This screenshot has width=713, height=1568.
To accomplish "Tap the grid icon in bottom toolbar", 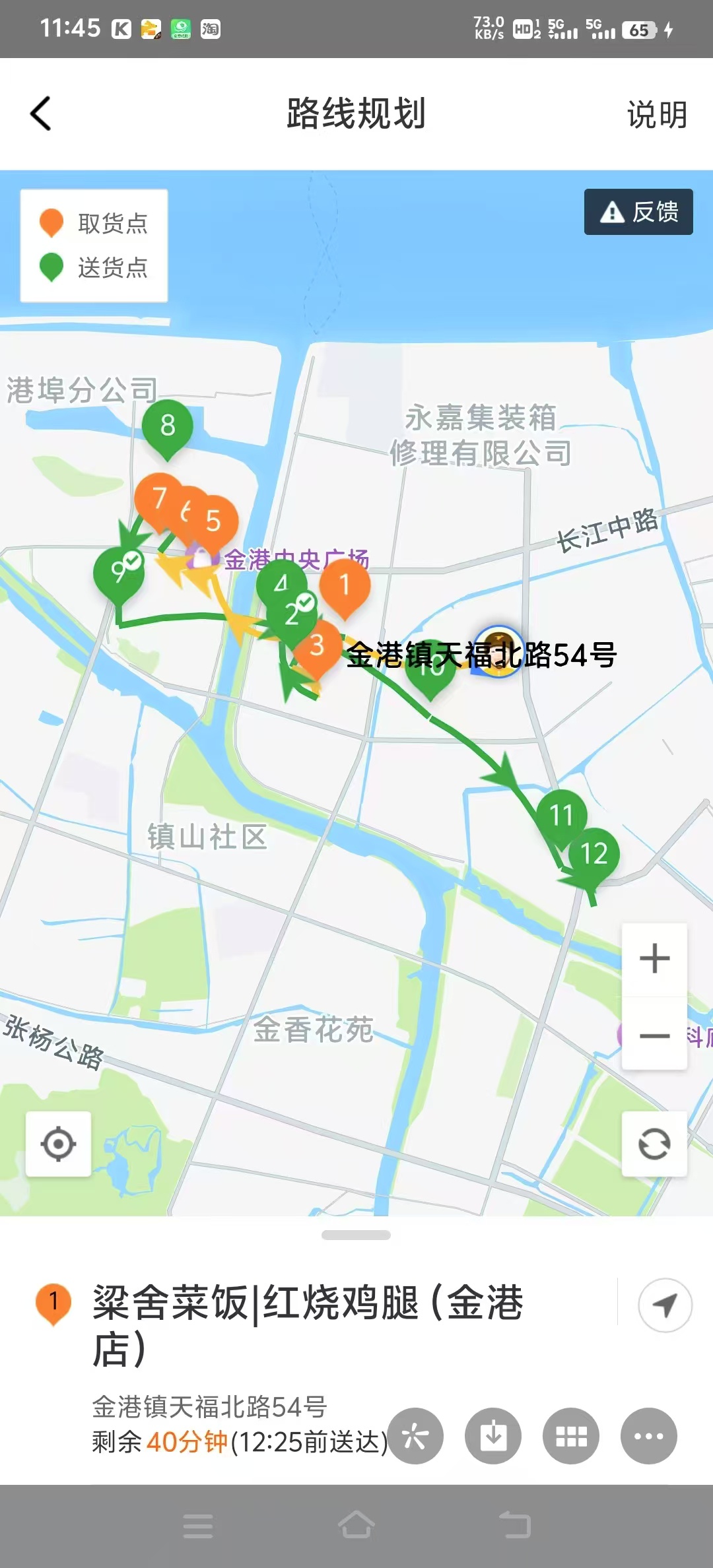I will pyautogui.click(x=571, y=1436).
